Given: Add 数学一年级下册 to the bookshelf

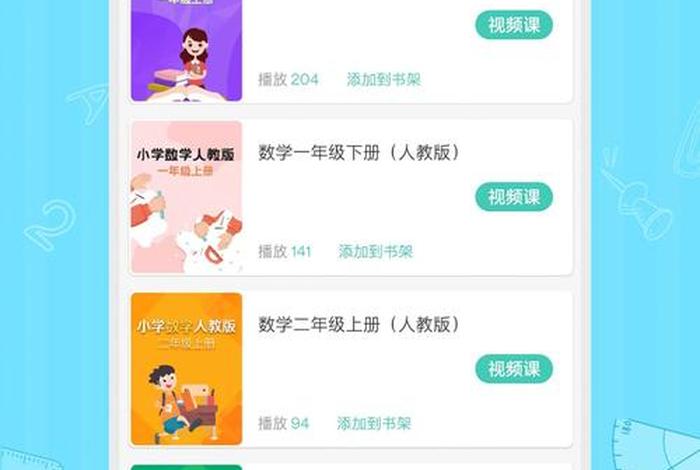Looking at the screenshot, I should 375,251.
